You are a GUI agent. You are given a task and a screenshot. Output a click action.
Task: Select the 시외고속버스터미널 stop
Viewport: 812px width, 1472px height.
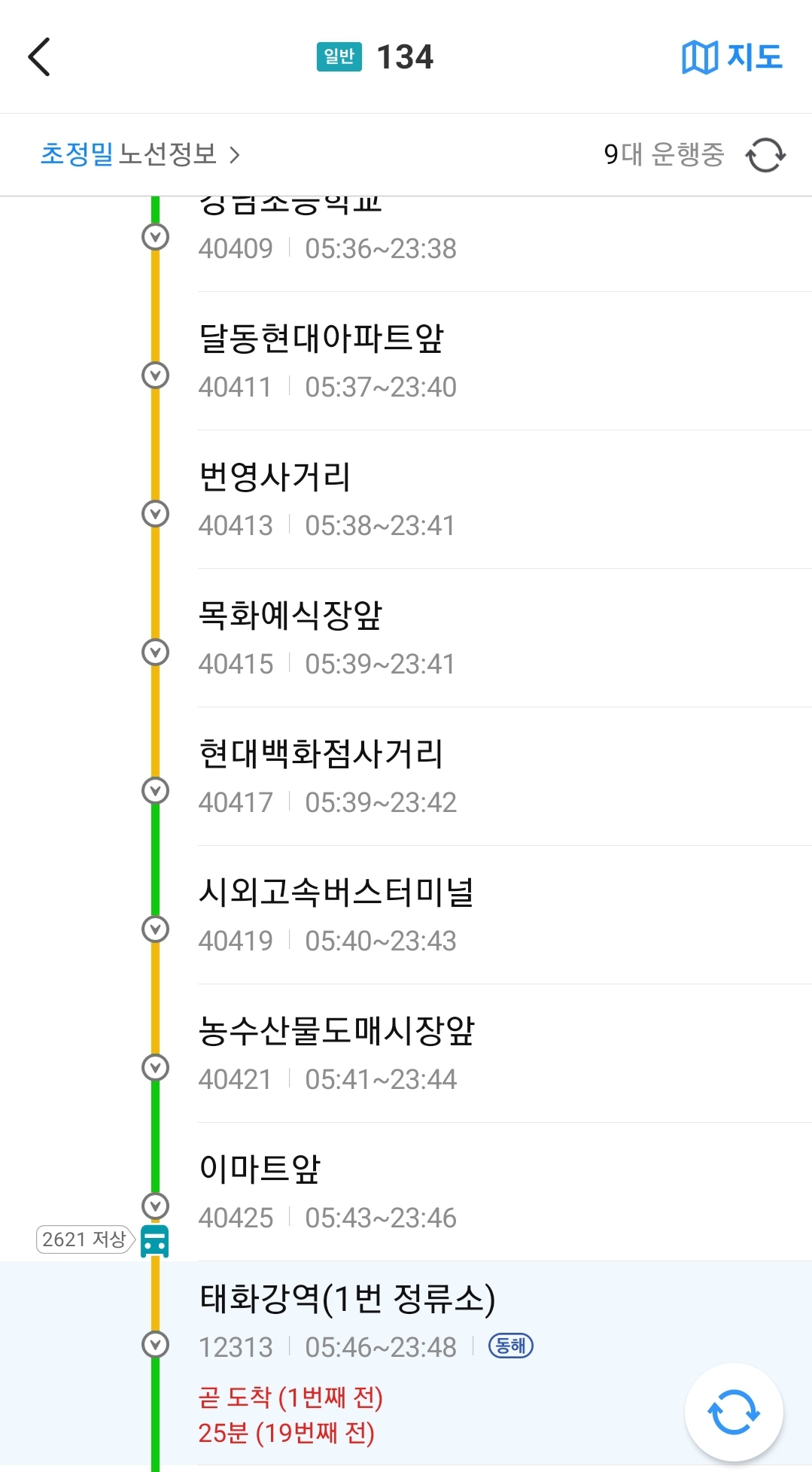tap(336, 893)
